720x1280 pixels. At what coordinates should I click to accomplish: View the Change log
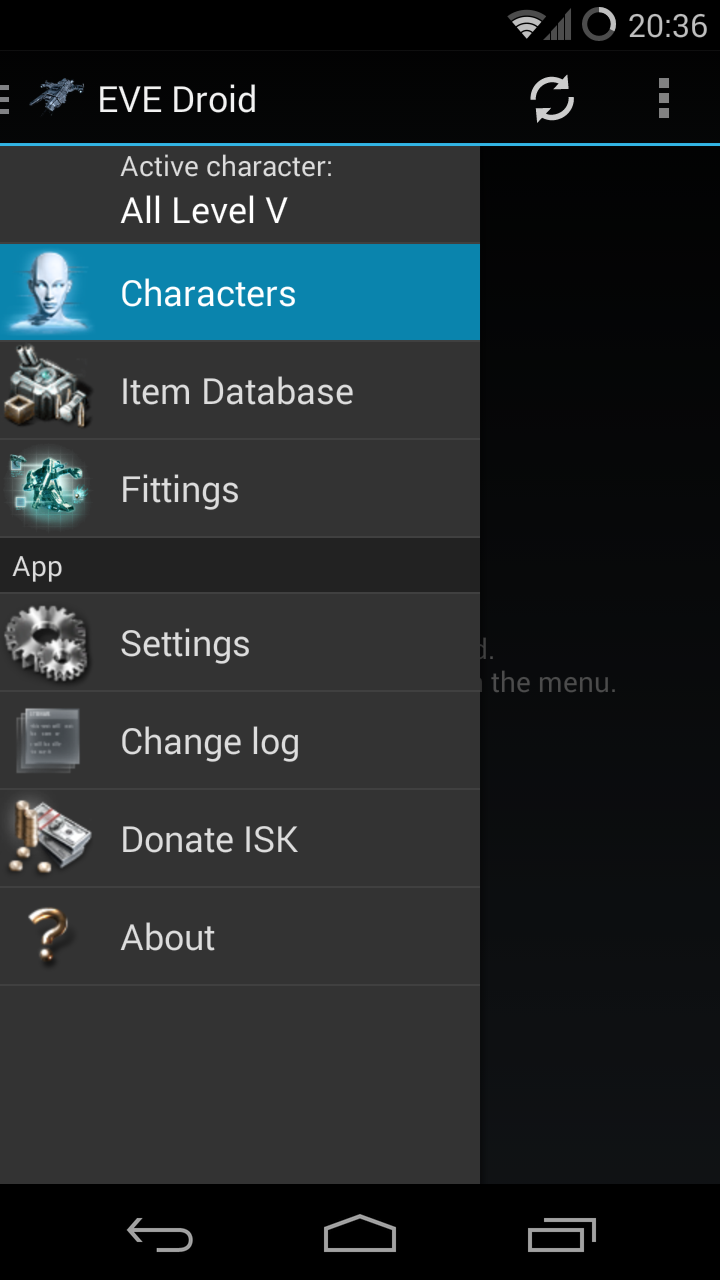pos(240,741)
